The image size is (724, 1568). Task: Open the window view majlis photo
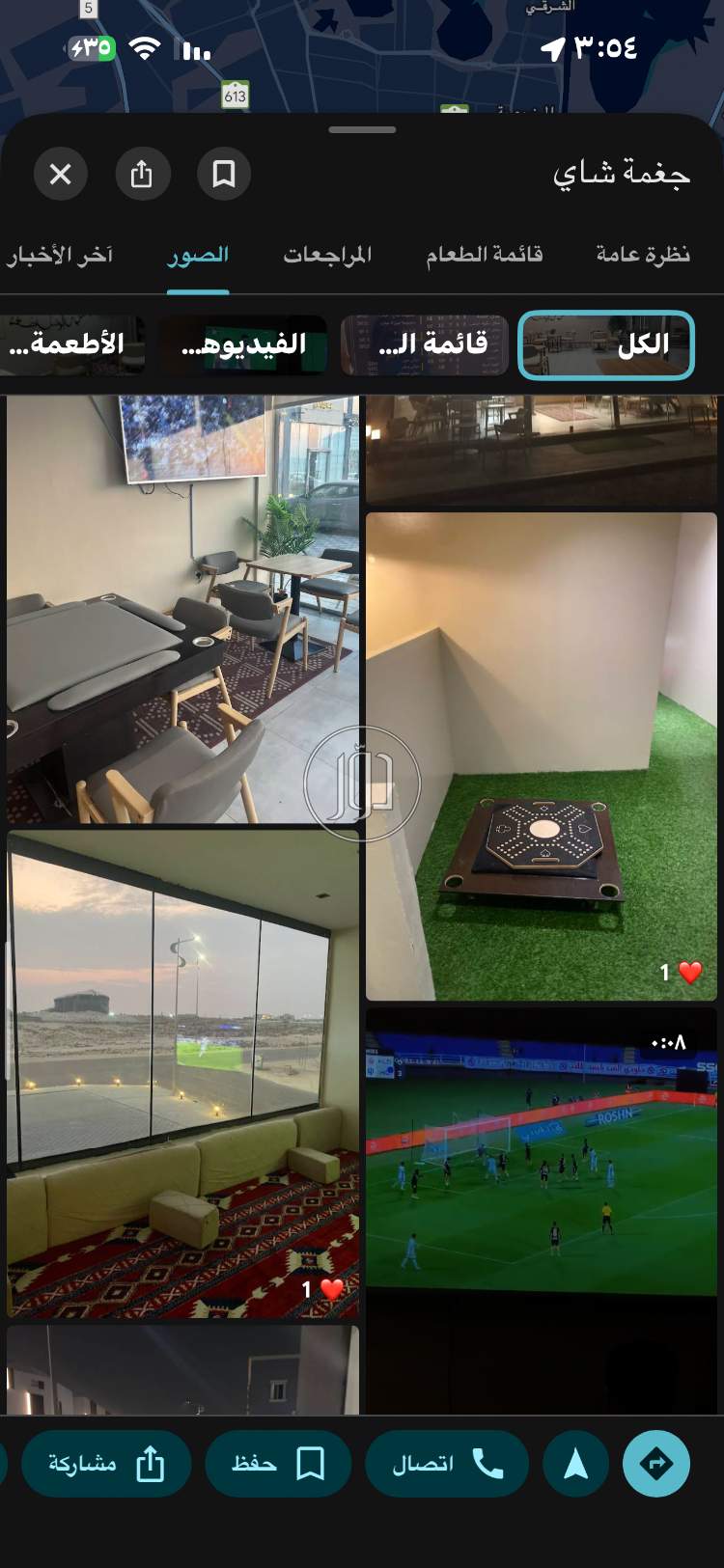click(x=182, y=1073)
